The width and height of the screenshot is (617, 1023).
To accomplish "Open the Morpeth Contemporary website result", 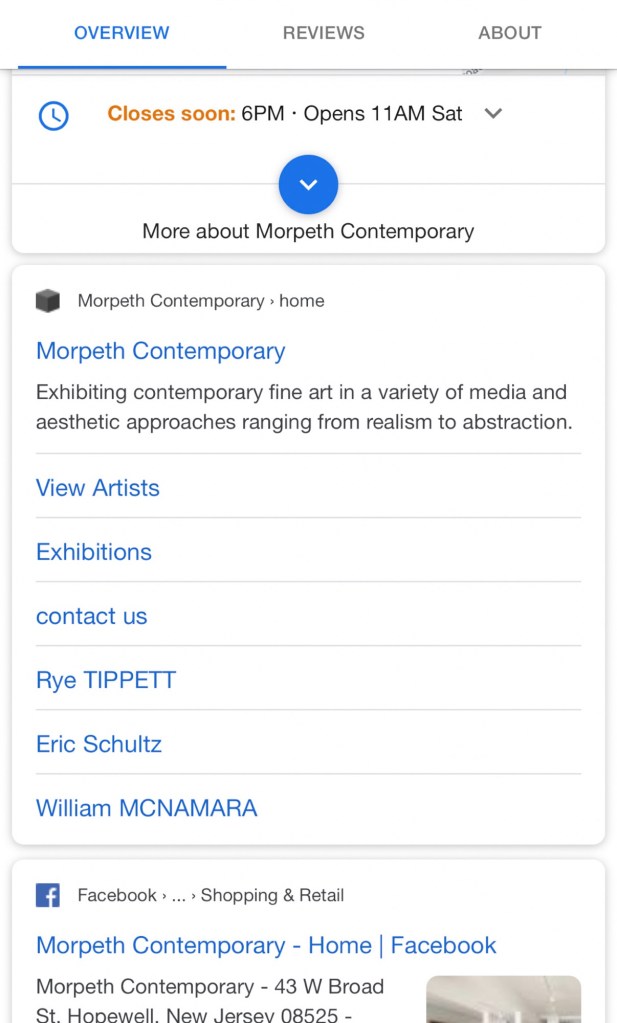I will 160,351.
